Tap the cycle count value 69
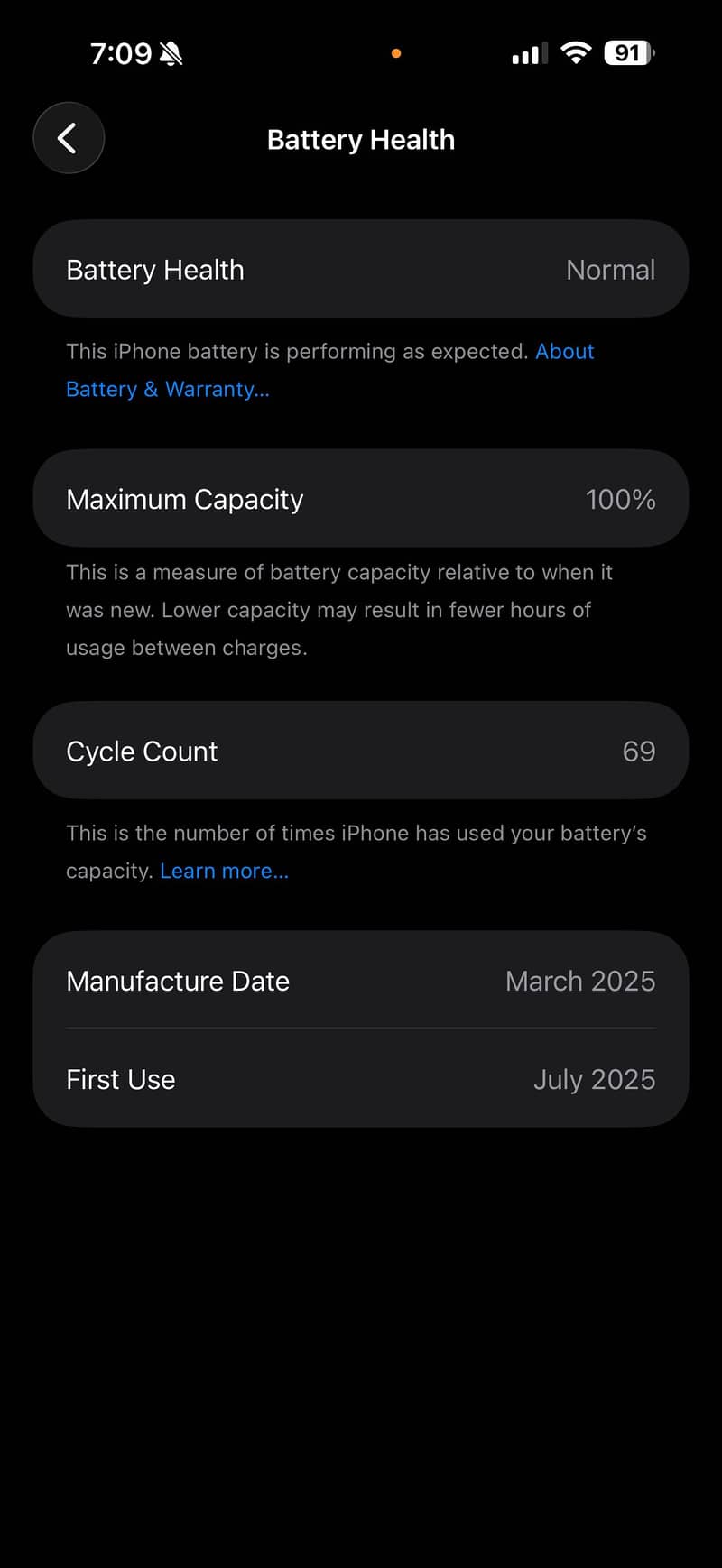Image resolution: width=722 pixels, height=1568 pixels. click(639, 750)
